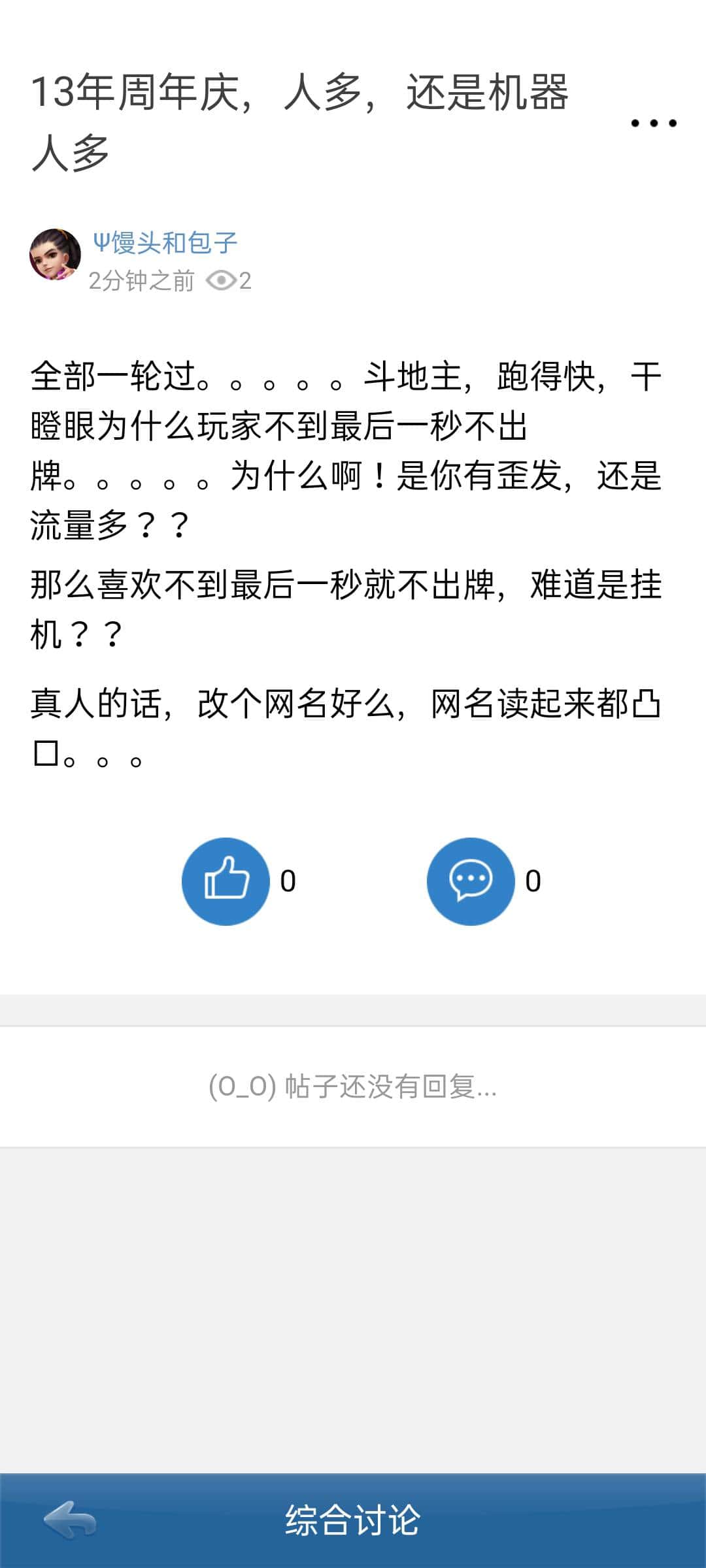Click the eye view-count icon
The image size is (706, 1568).
pyautogui.click(x=222, y=280)
